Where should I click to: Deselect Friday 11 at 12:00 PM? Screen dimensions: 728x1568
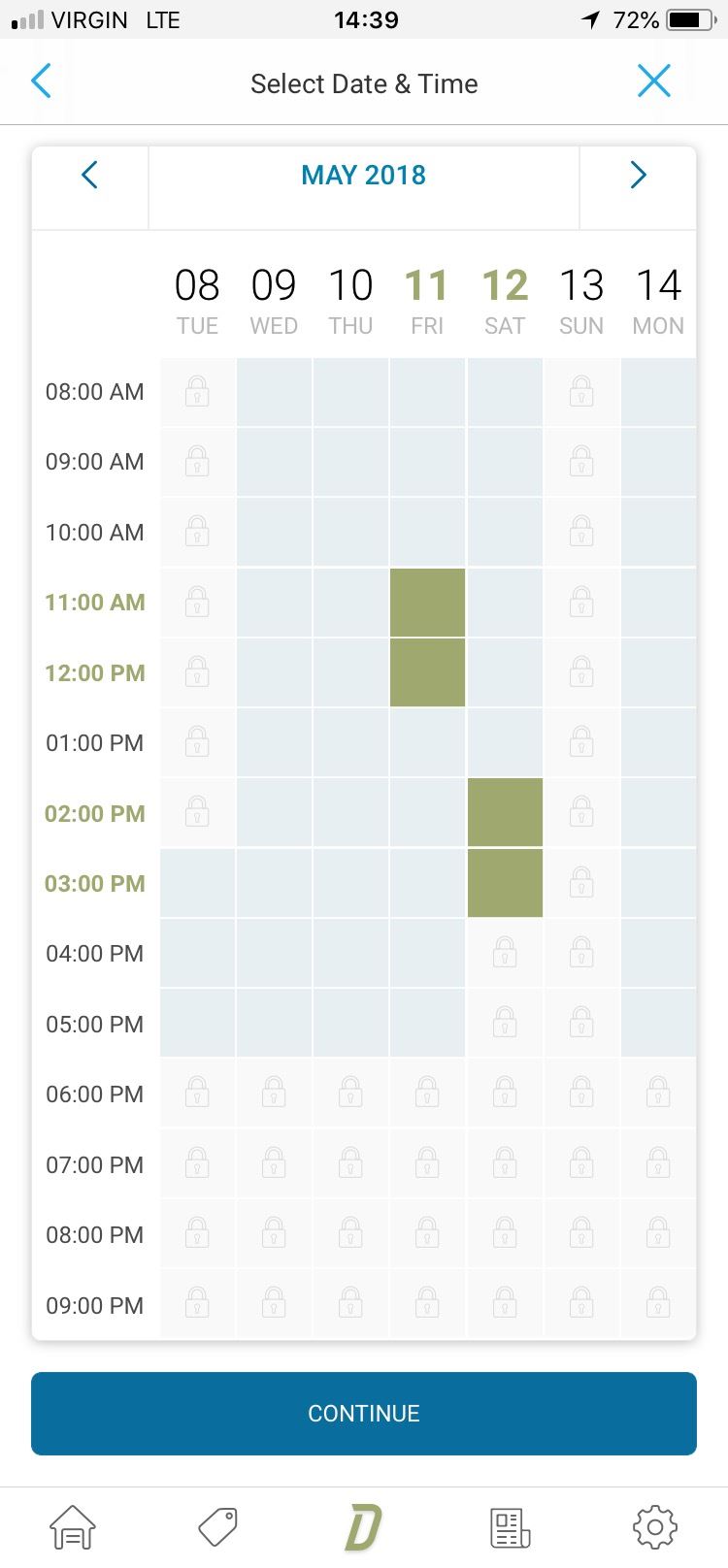(x=428, y=672)
